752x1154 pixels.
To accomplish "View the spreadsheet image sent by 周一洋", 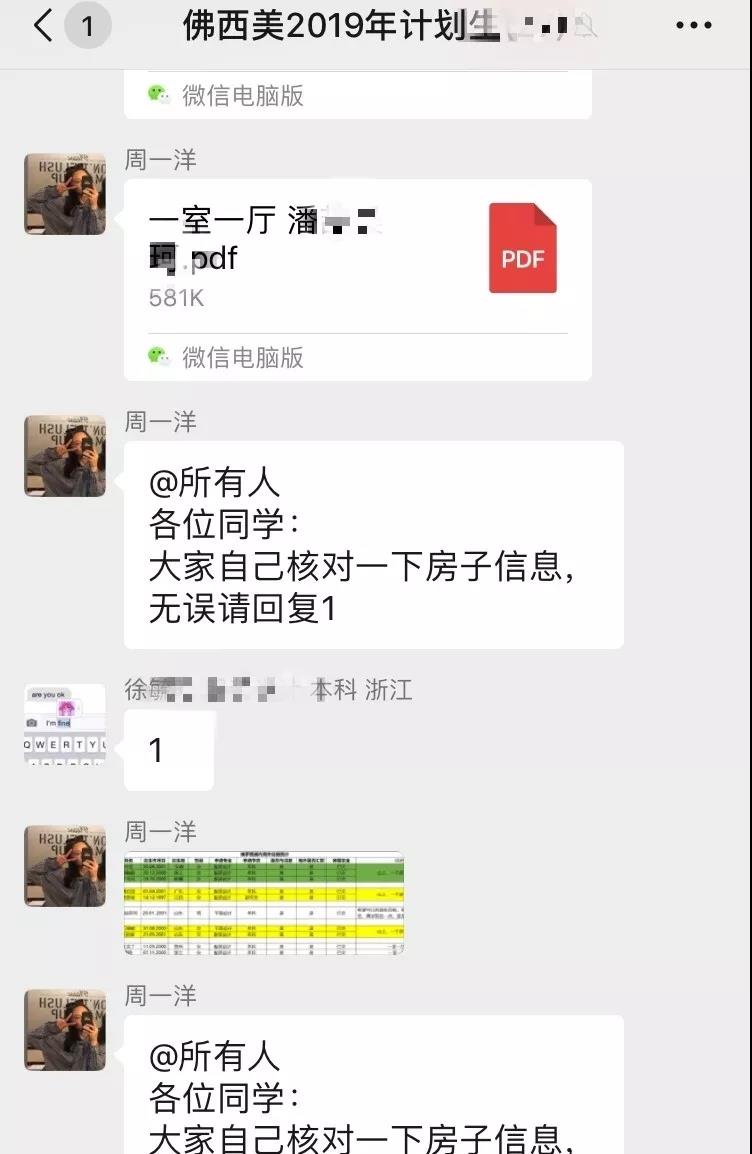I will (264, 903).
